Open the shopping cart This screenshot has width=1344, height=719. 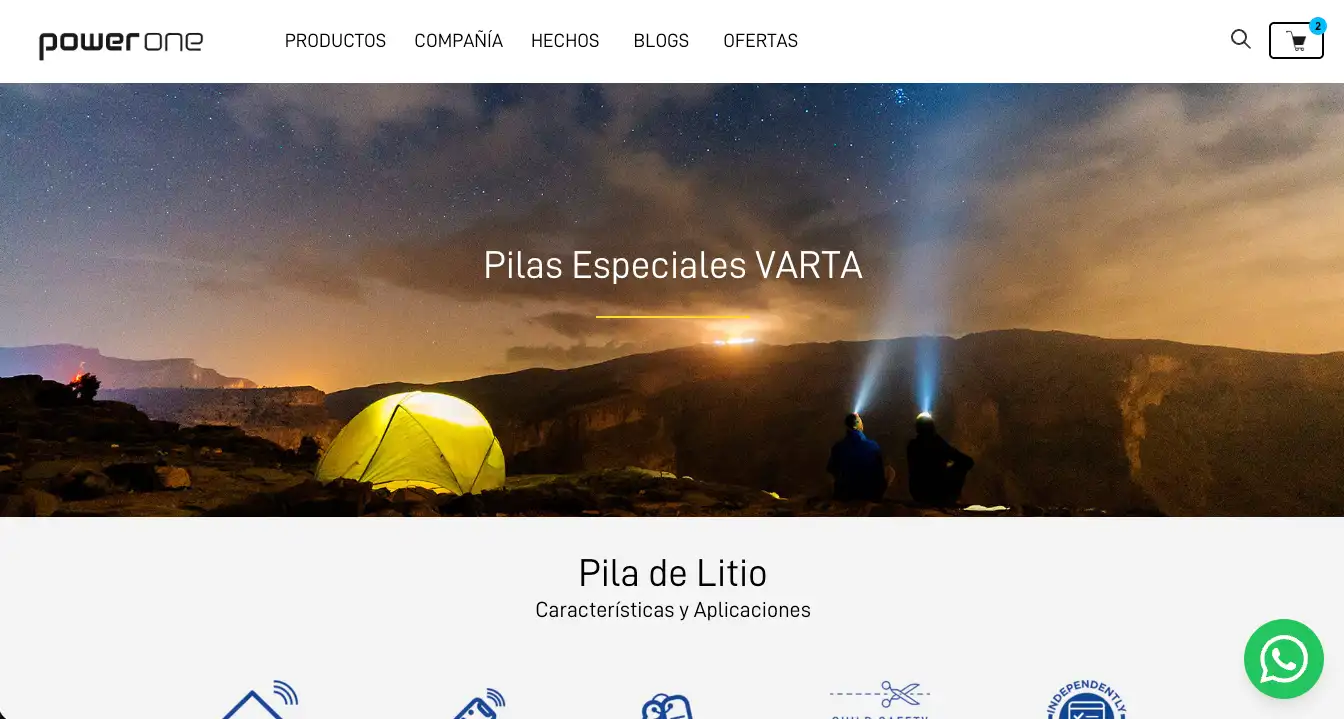[1296, 41]
